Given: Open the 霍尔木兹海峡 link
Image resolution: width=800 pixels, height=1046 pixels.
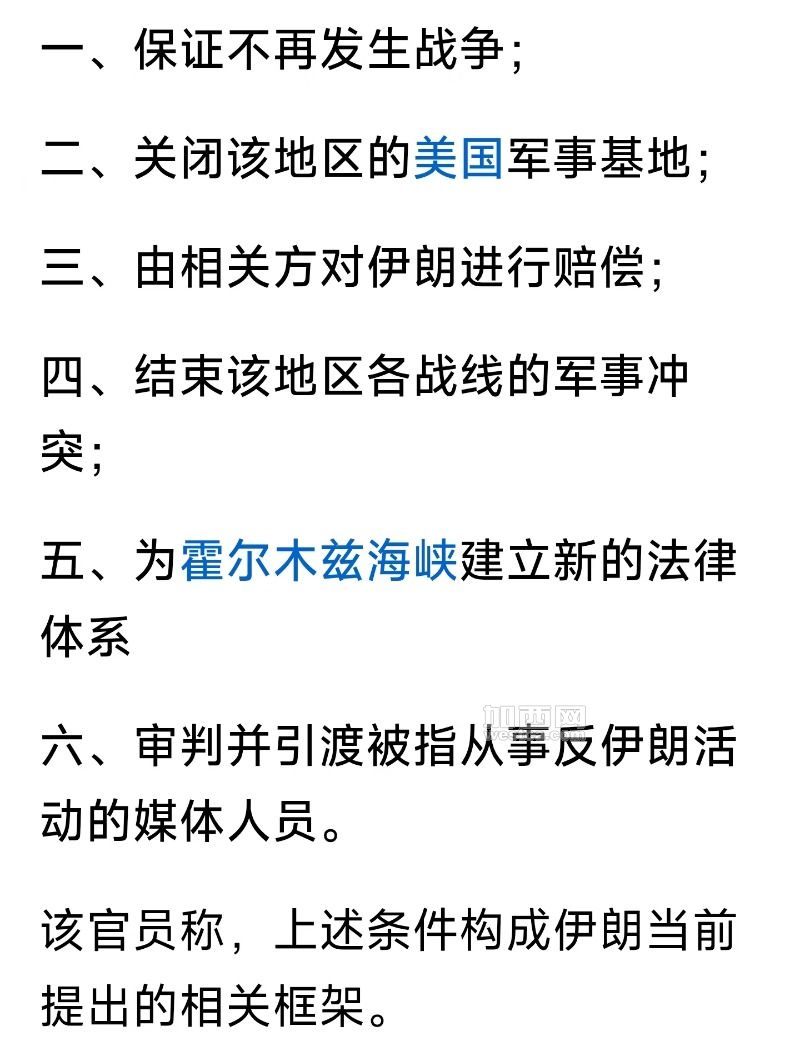Looking at the screenshot, I should pyautogui.click(x=318, y=565).
